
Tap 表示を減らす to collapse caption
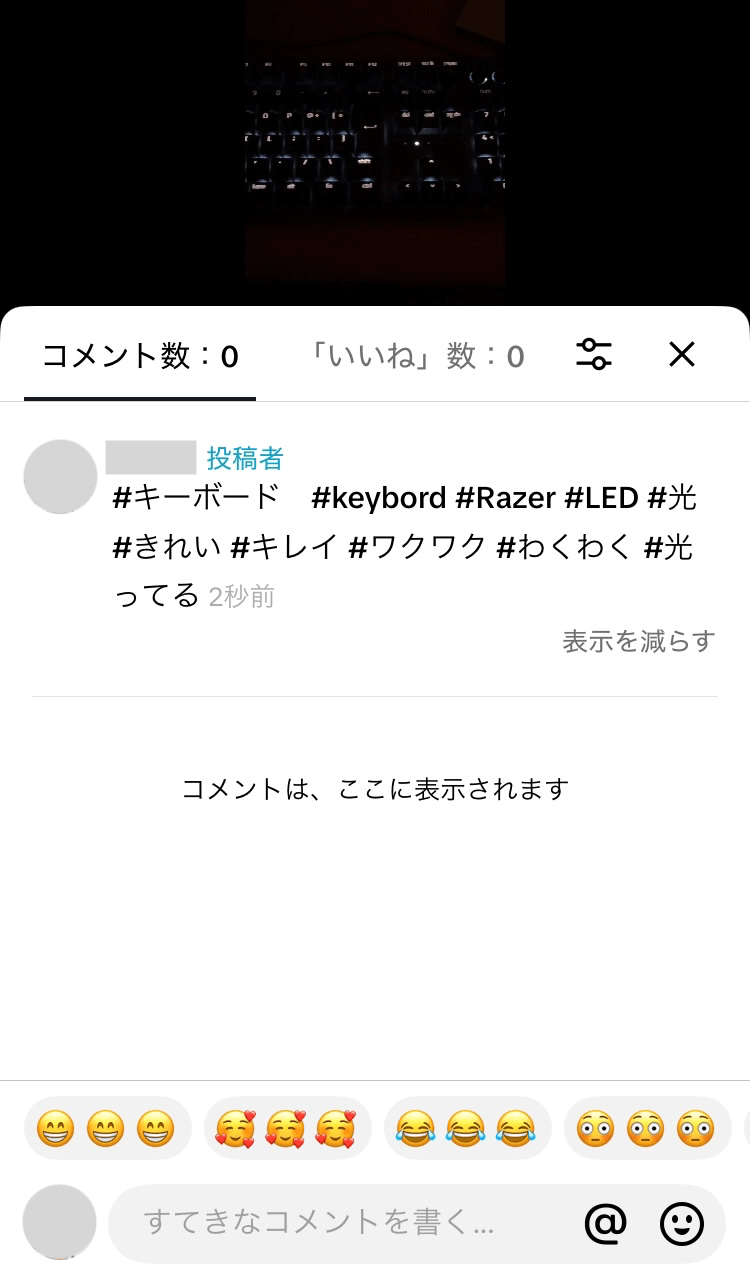(638, 641)
